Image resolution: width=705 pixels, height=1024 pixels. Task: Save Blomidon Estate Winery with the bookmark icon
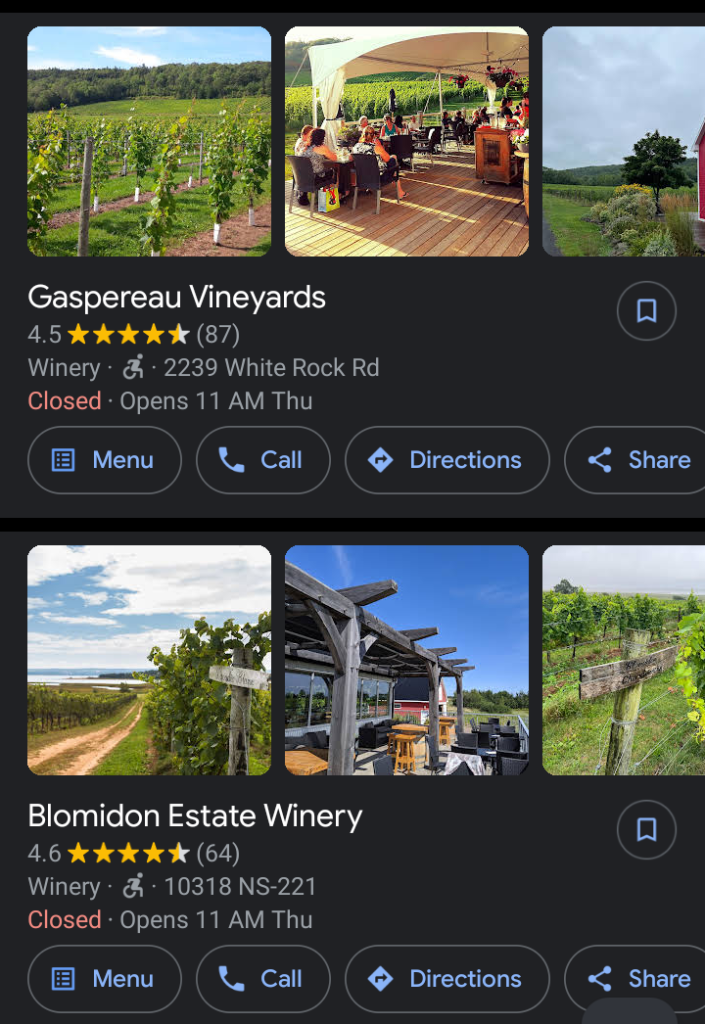click(646, 829)
